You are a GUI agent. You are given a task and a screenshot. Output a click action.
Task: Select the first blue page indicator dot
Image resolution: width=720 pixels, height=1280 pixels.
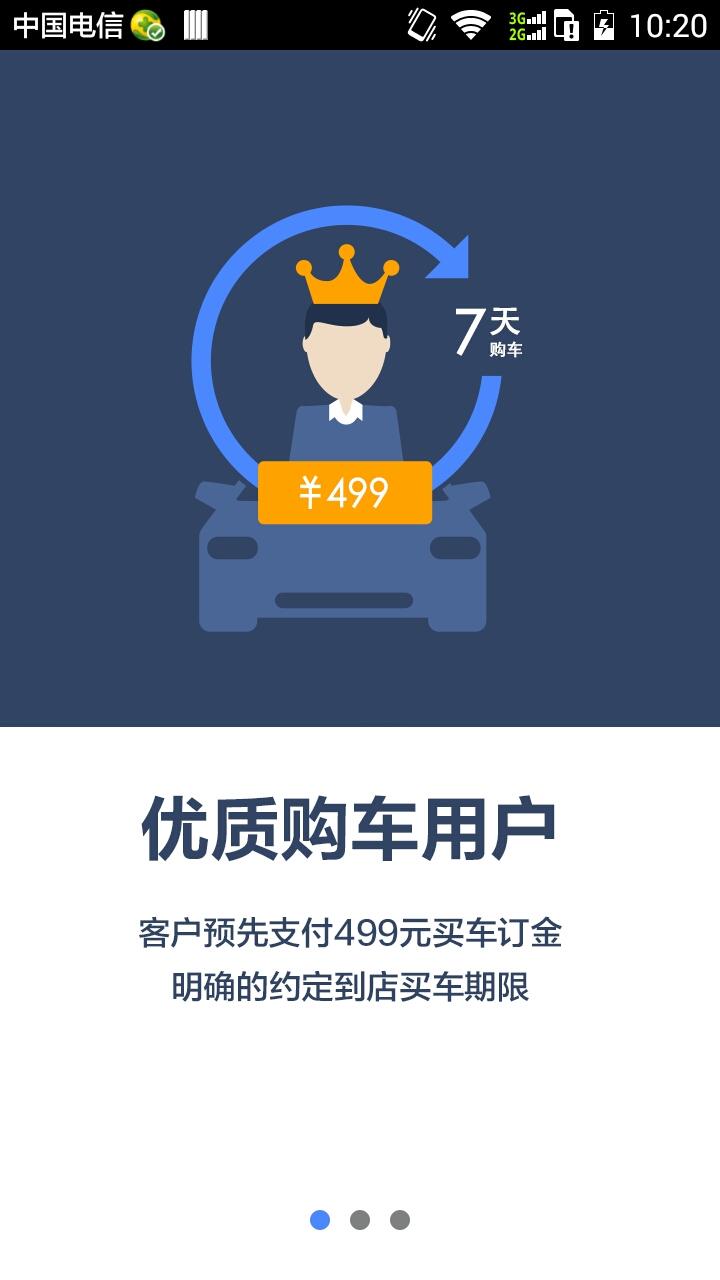pos(319,1218)
